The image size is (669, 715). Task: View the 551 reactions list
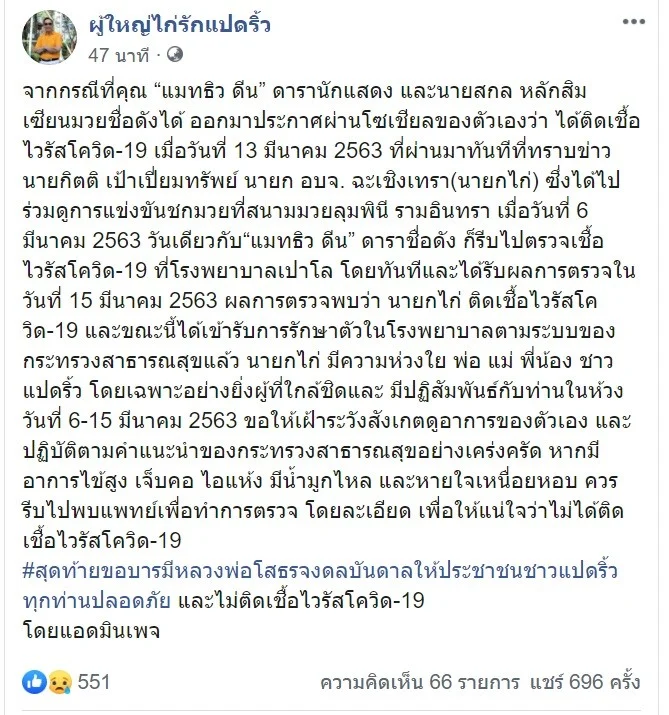point(93,682)
